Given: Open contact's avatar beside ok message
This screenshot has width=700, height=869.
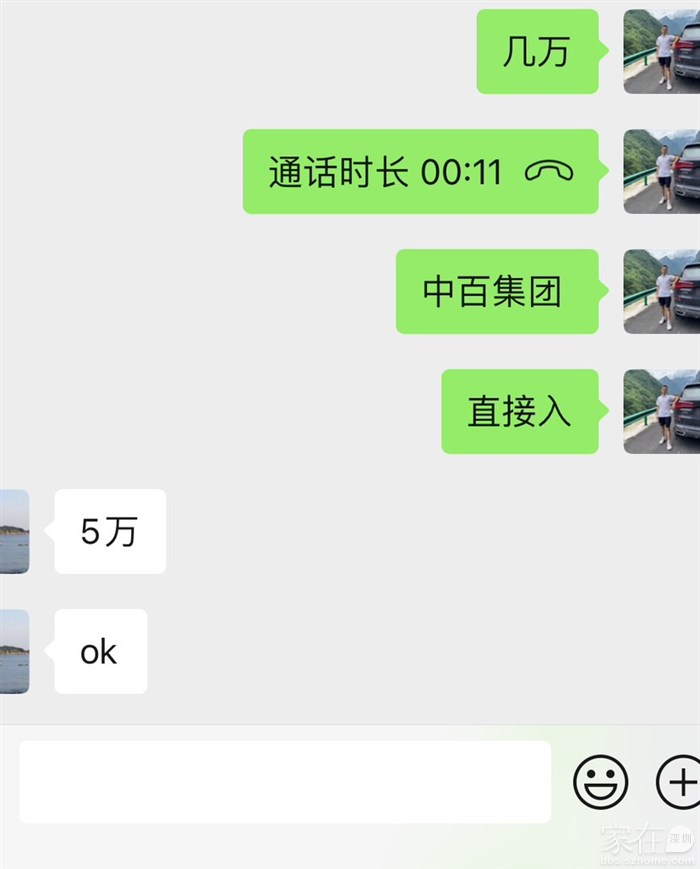Looking at the screenshot, I should pyautogui.click(x=14, y=651).
